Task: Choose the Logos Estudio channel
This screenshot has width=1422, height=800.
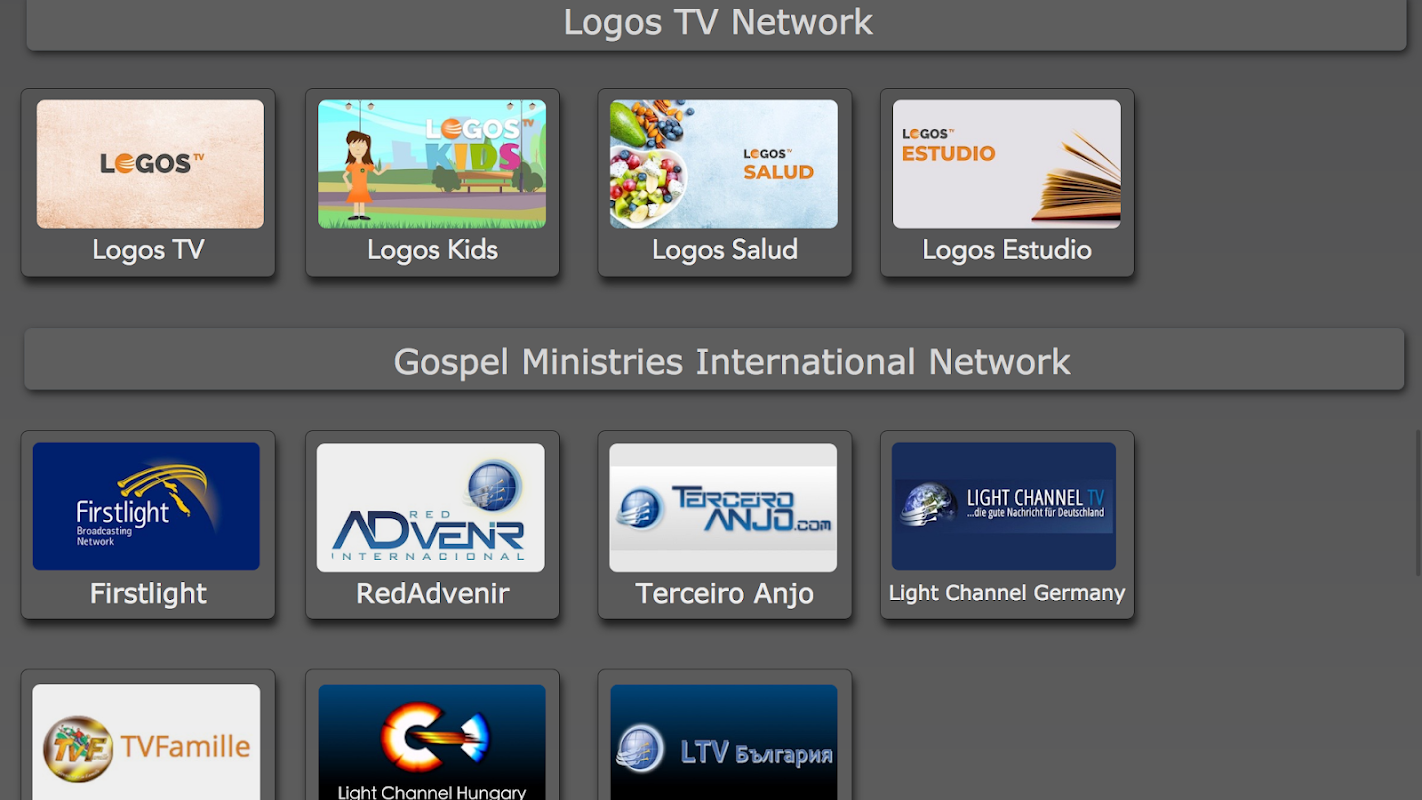Action: [1007, 183]
